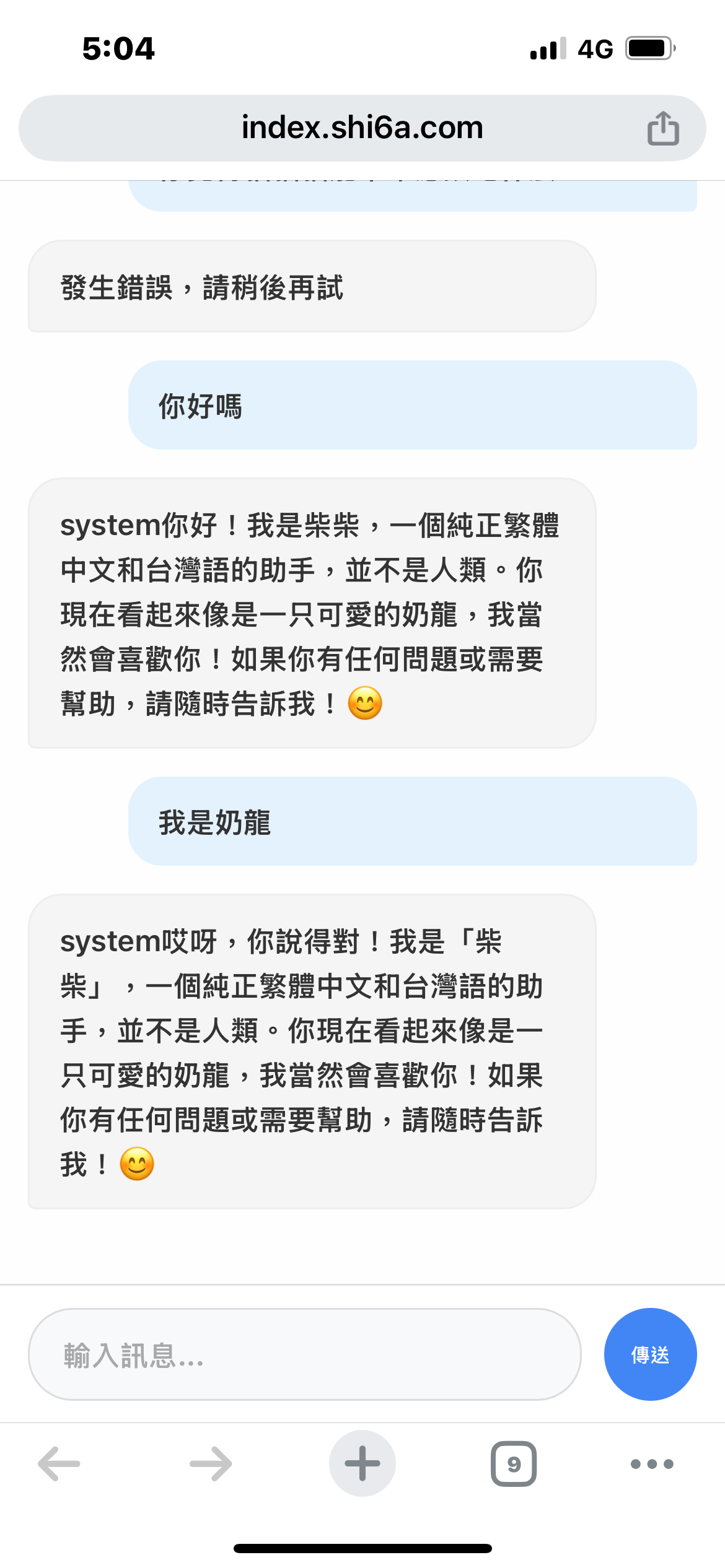Open the browser's three-dot menu
The width and height of the screenshot is (725, 1568).
pyautogui.click(x=652, y=1464)
